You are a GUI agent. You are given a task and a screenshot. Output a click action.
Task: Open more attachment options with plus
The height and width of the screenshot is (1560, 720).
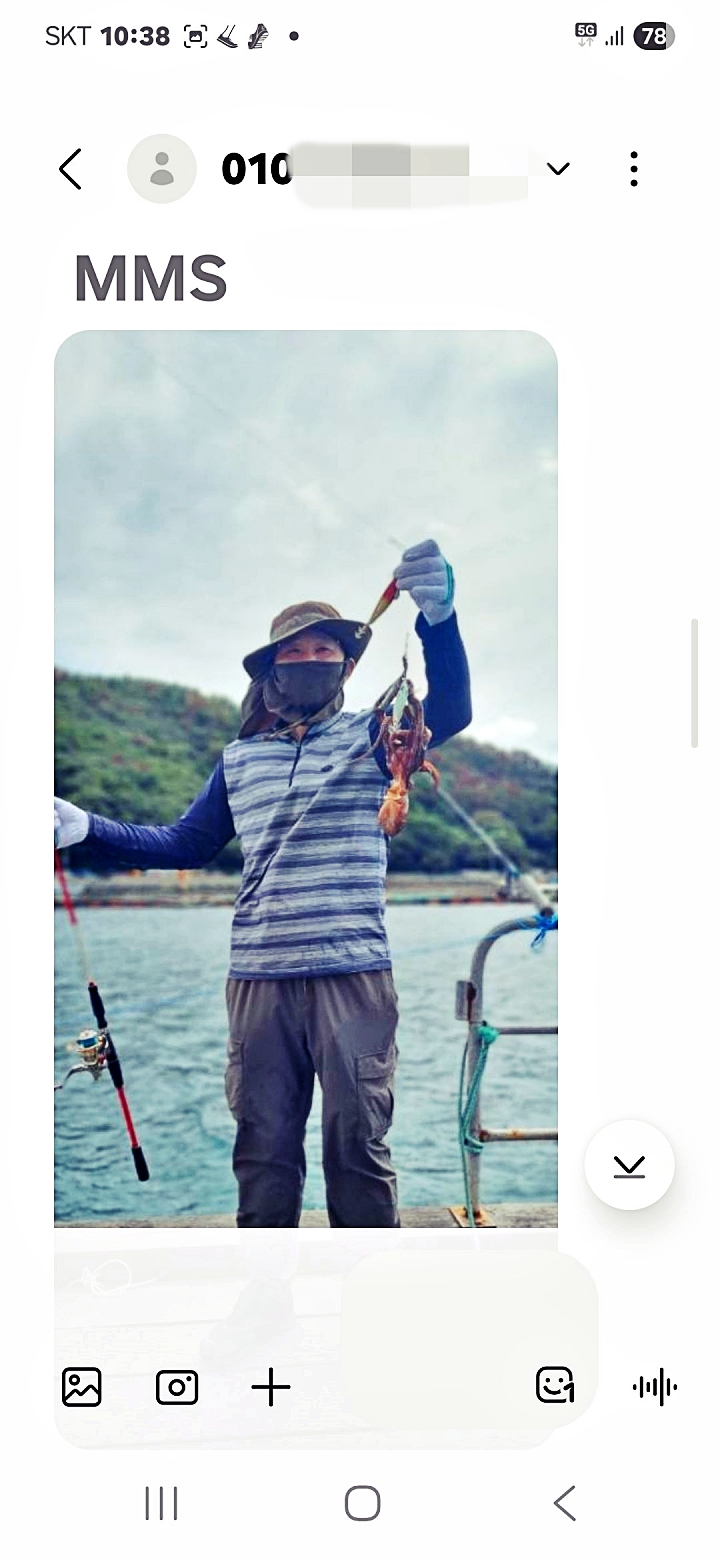270,1387
